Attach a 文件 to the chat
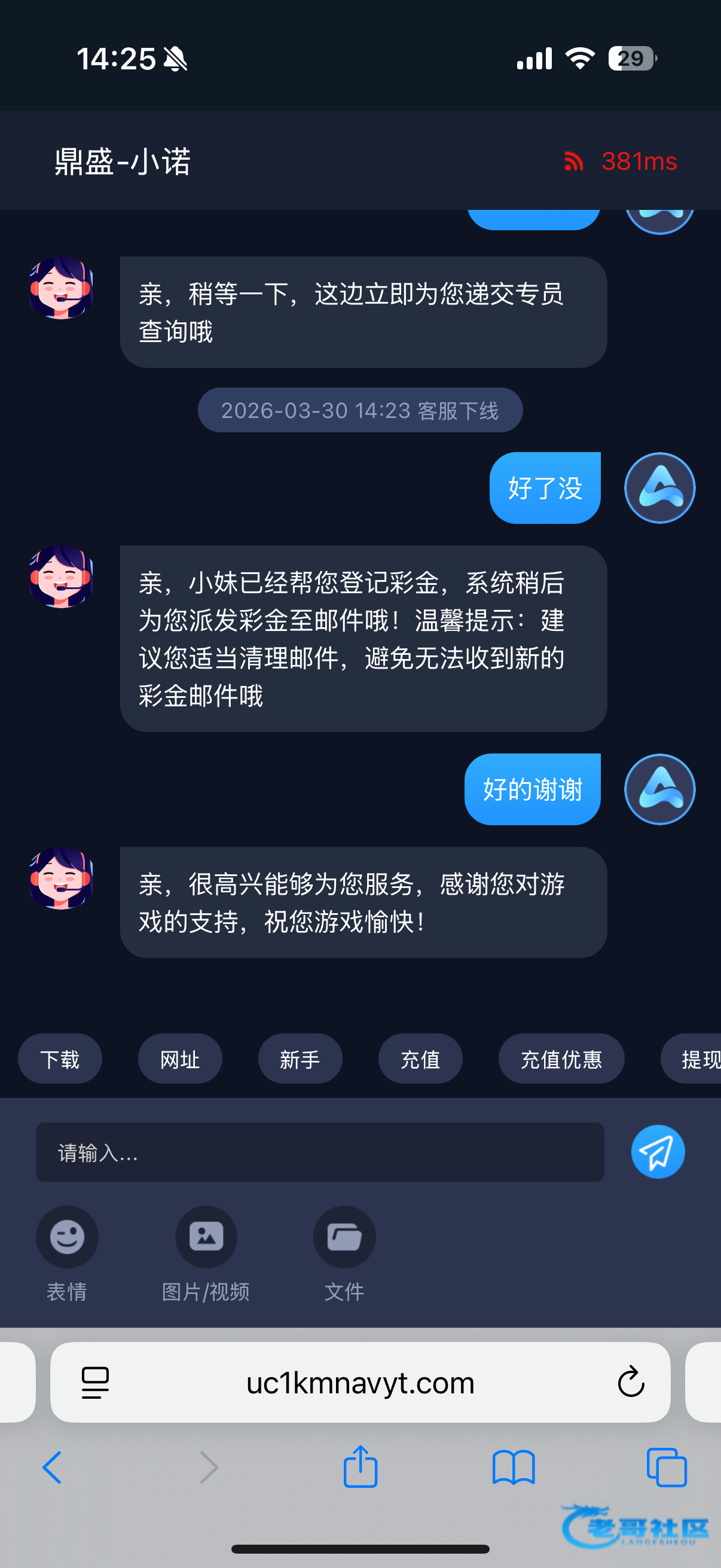This screenshot has width=721, height=1568. (x=344, y=1237)
